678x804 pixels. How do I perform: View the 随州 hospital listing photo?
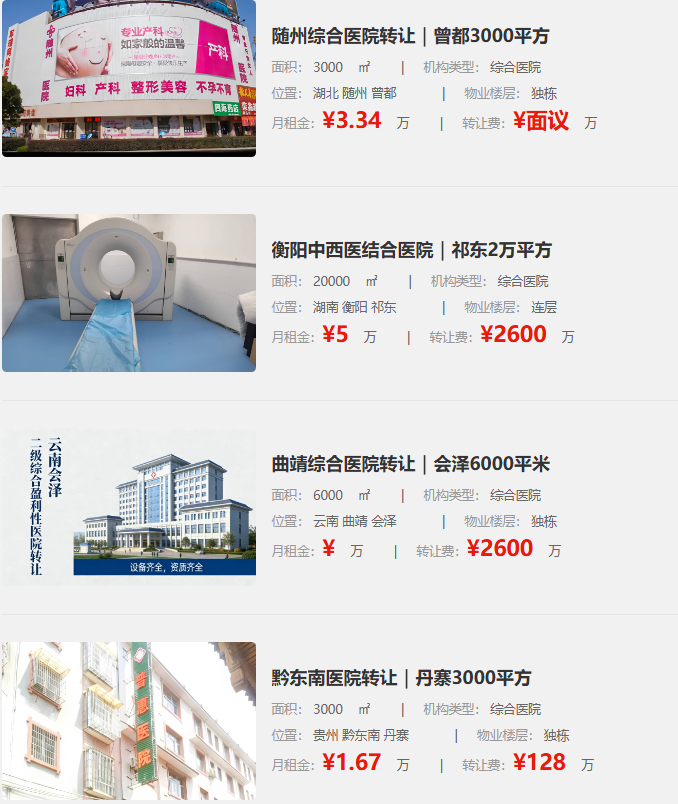coord(129,78)
